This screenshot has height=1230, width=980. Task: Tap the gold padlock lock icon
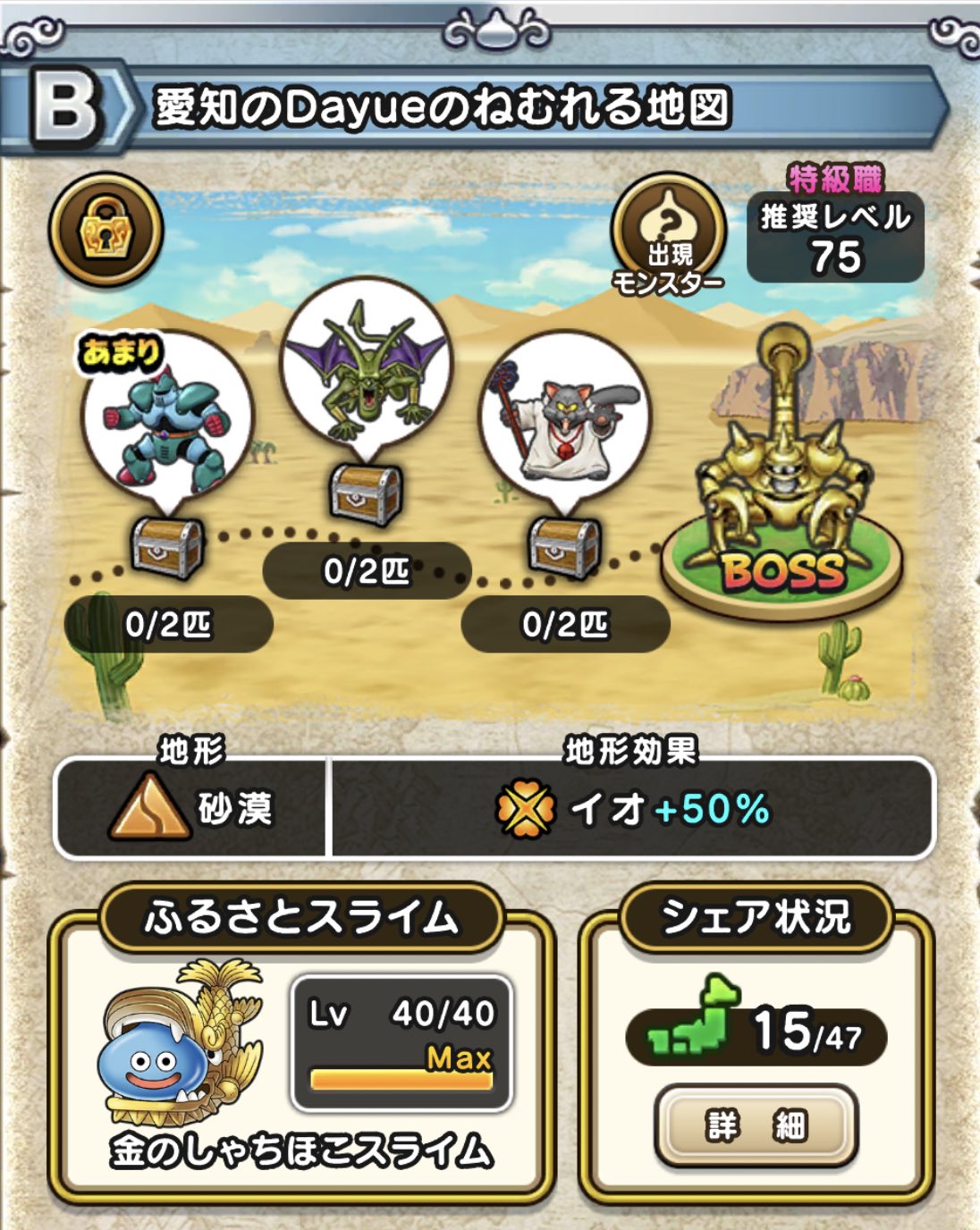[106, 230]
